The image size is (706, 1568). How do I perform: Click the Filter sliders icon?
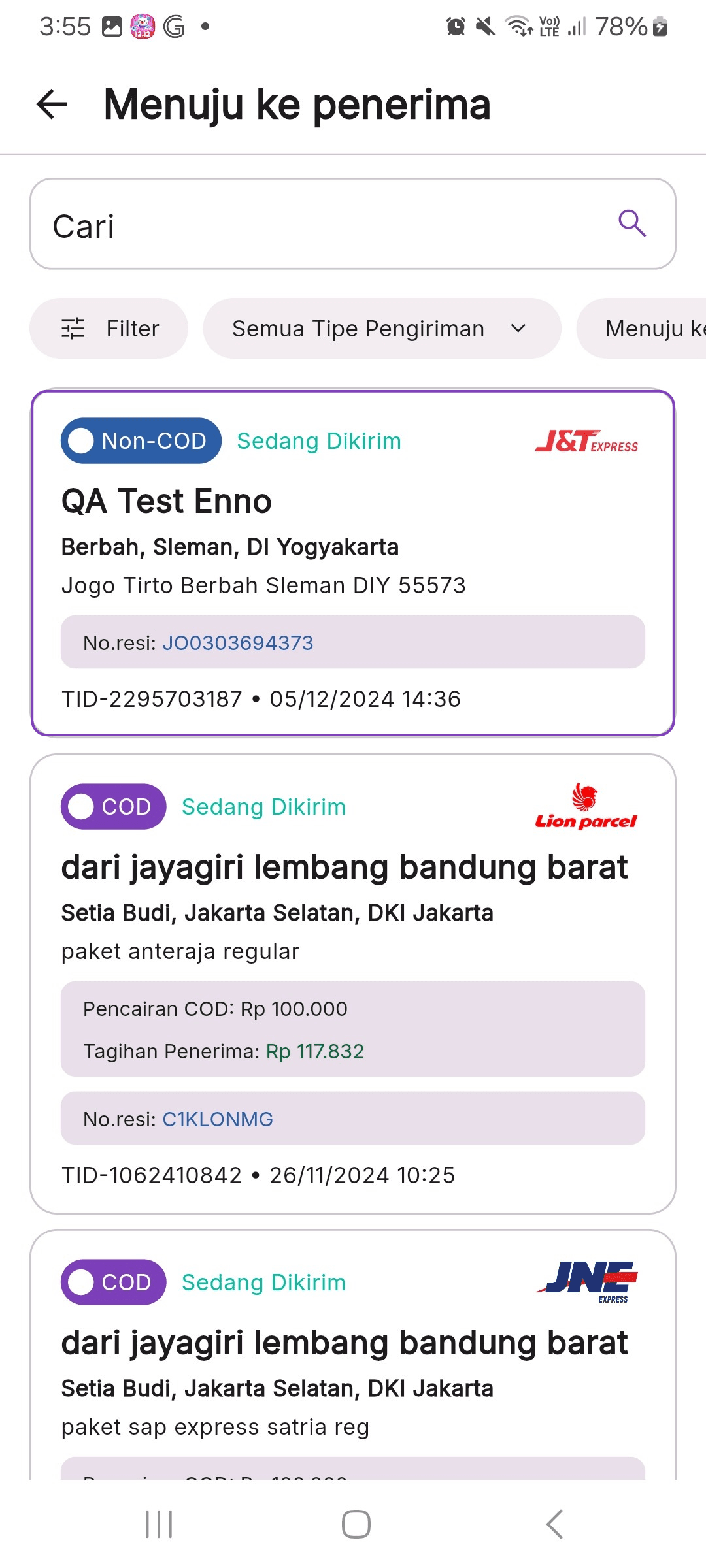[74, 328]
